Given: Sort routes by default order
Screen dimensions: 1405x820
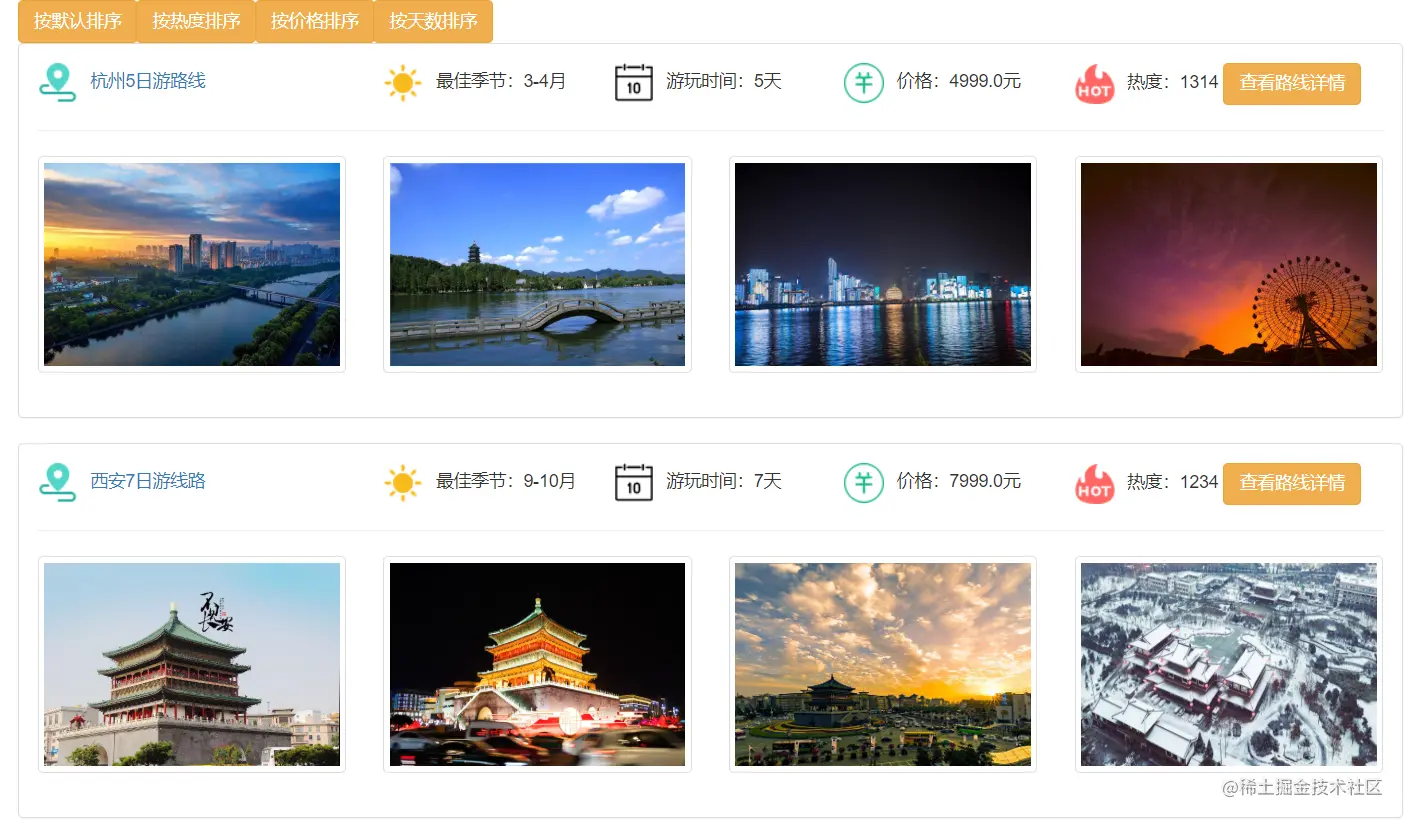Looking at the screenshot, I should tap(77, 21).
